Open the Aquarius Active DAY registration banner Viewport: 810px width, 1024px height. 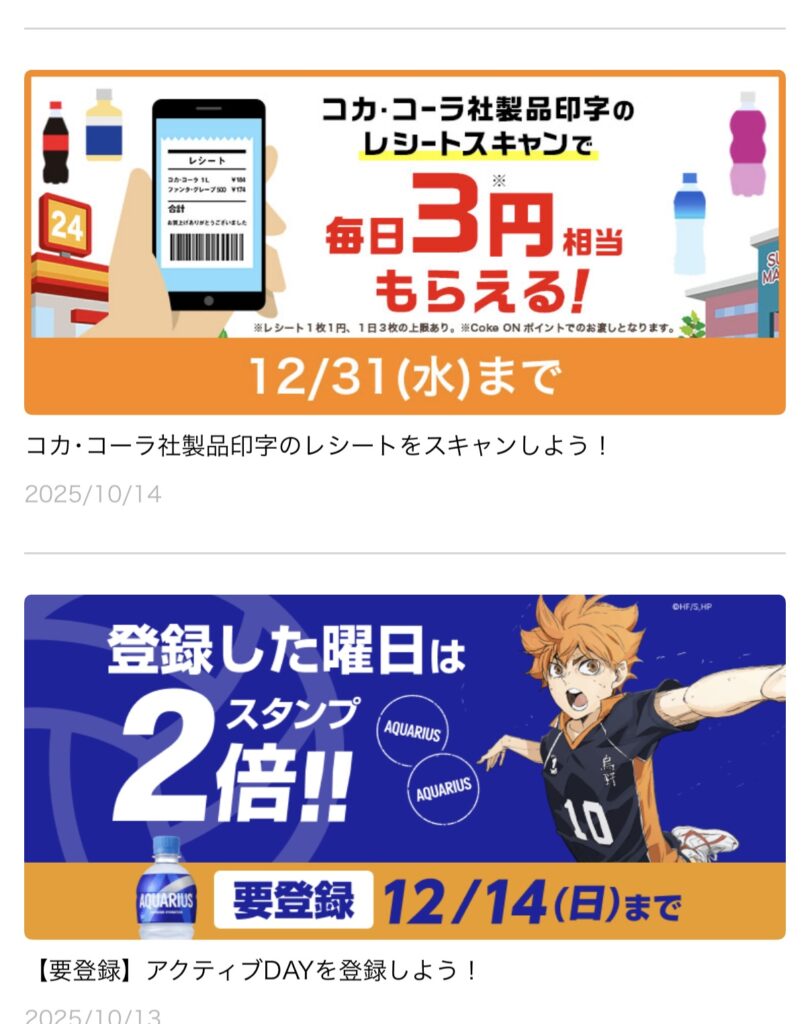pos(404,766)
